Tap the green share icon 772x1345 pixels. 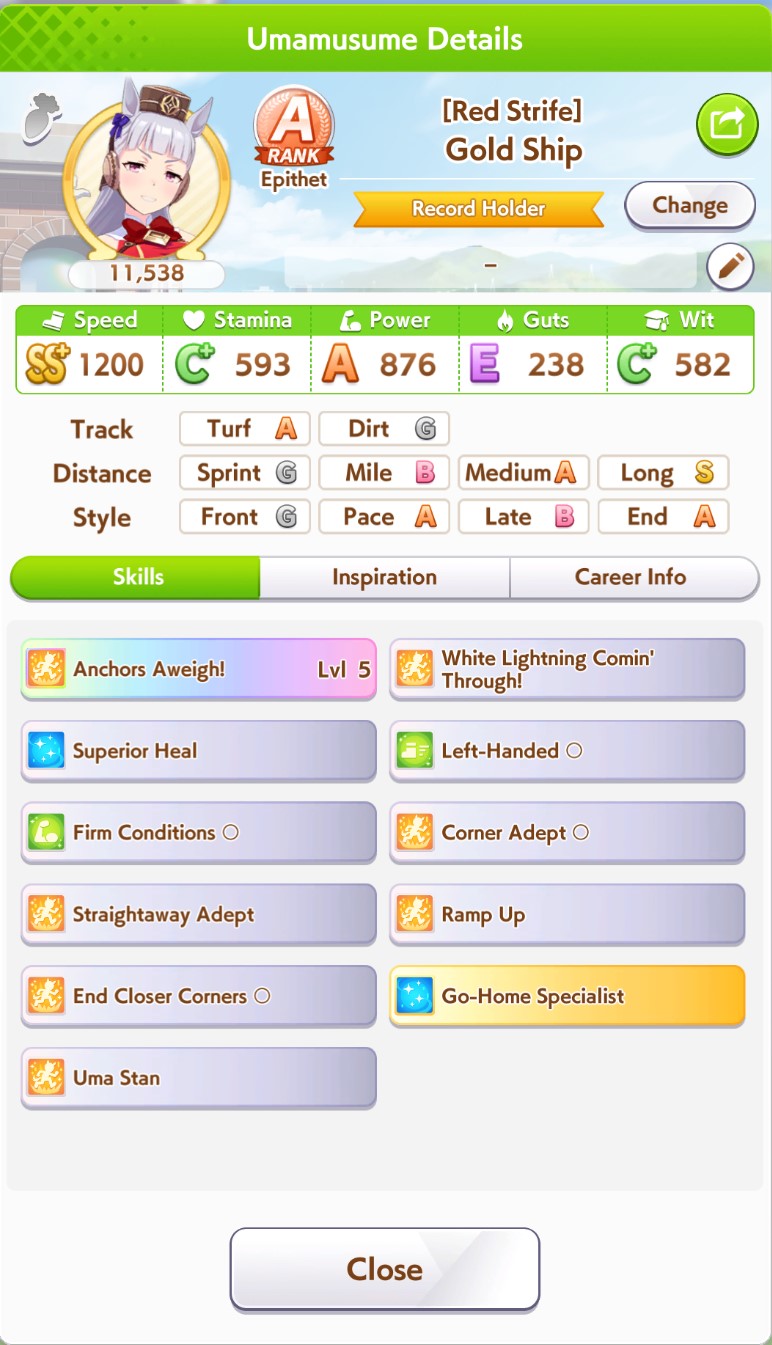tap(726, 124)
